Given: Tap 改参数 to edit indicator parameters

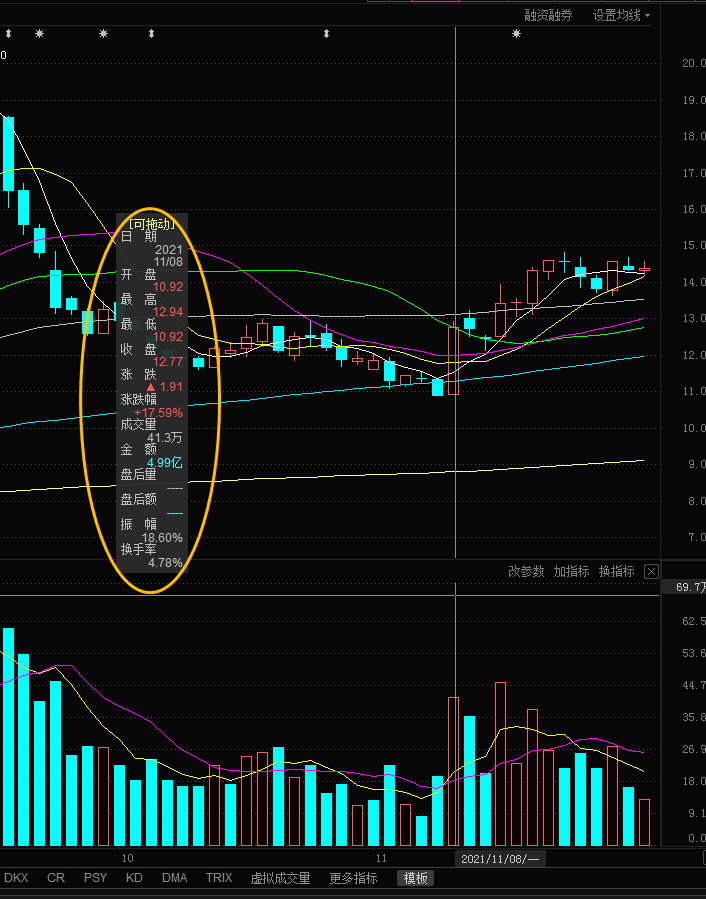Looking at the screenshot, I should pyautogui.click(x=526, y=571).
